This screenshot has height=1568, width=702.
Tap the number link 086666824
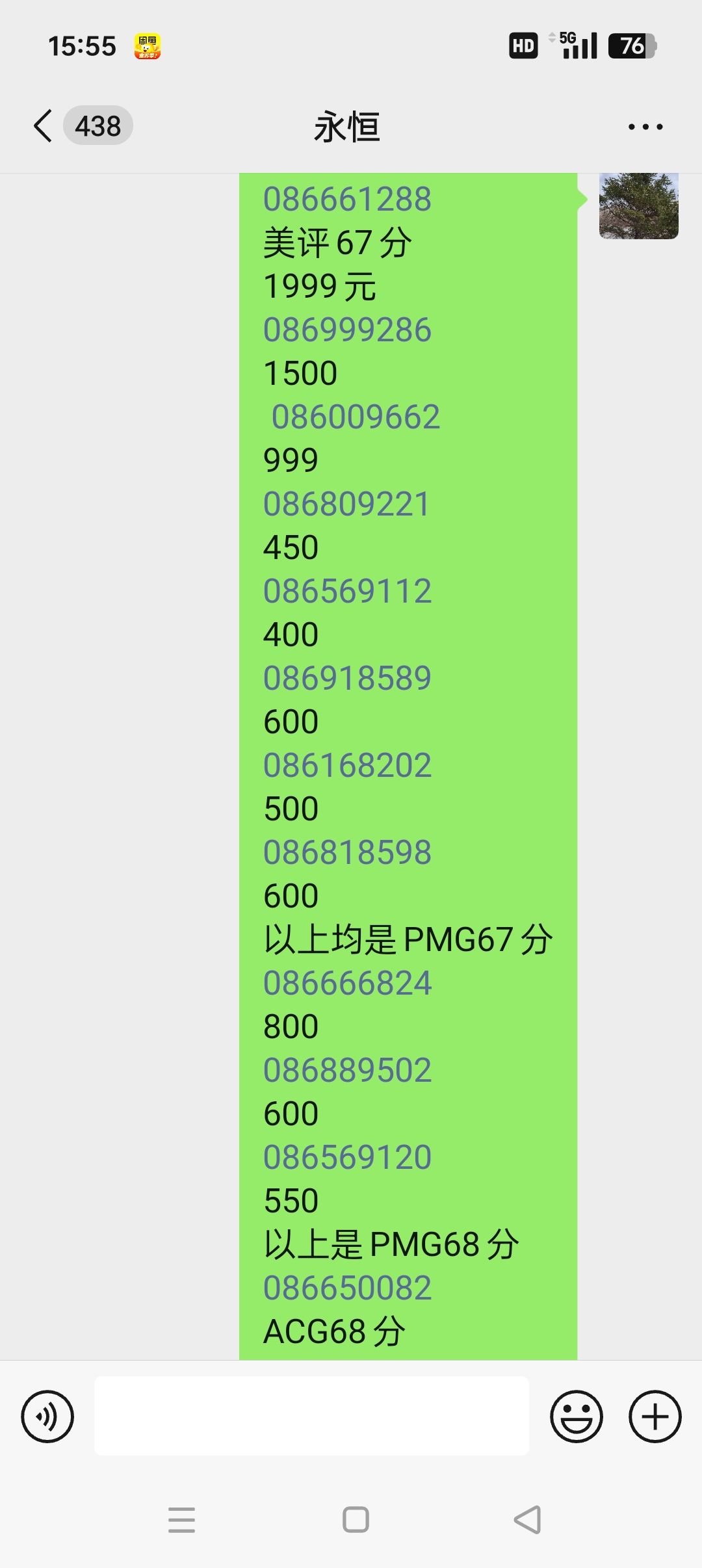pyautogui.click(x=347, y=983)
